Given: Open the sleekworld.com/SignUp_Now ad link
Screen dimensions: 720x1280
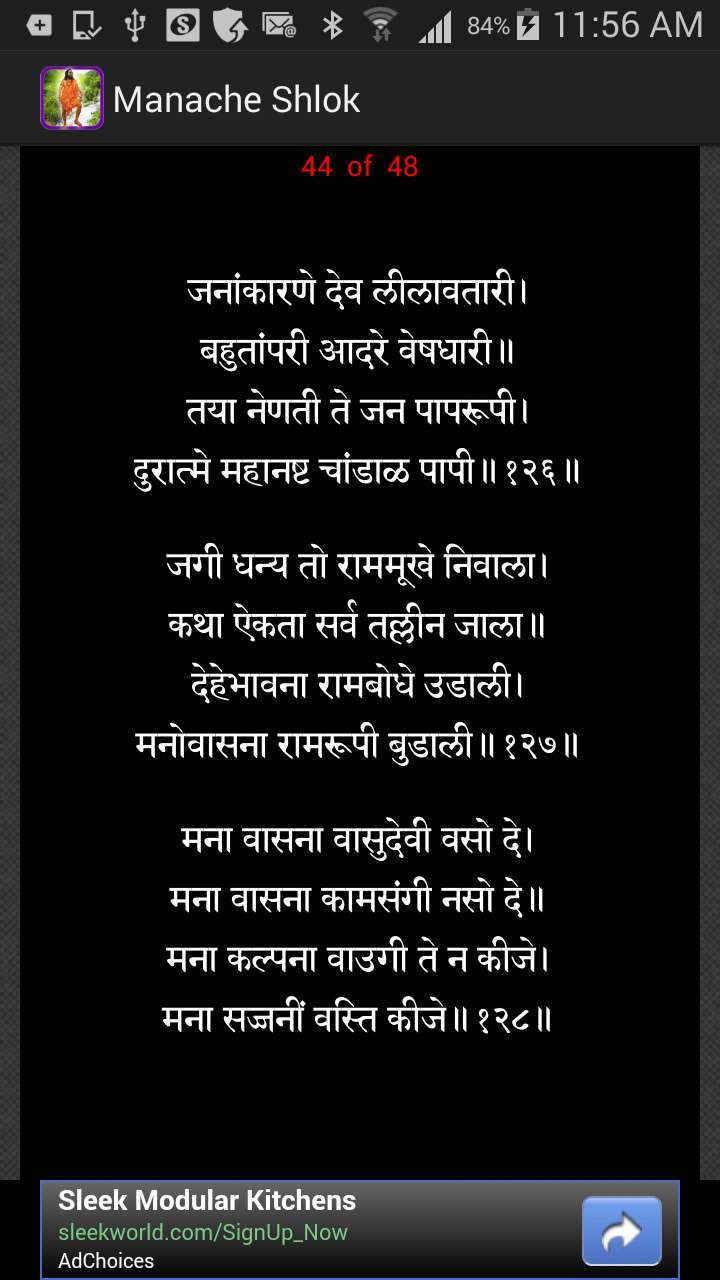Looking at the screenshot, I should [203, 1232].
